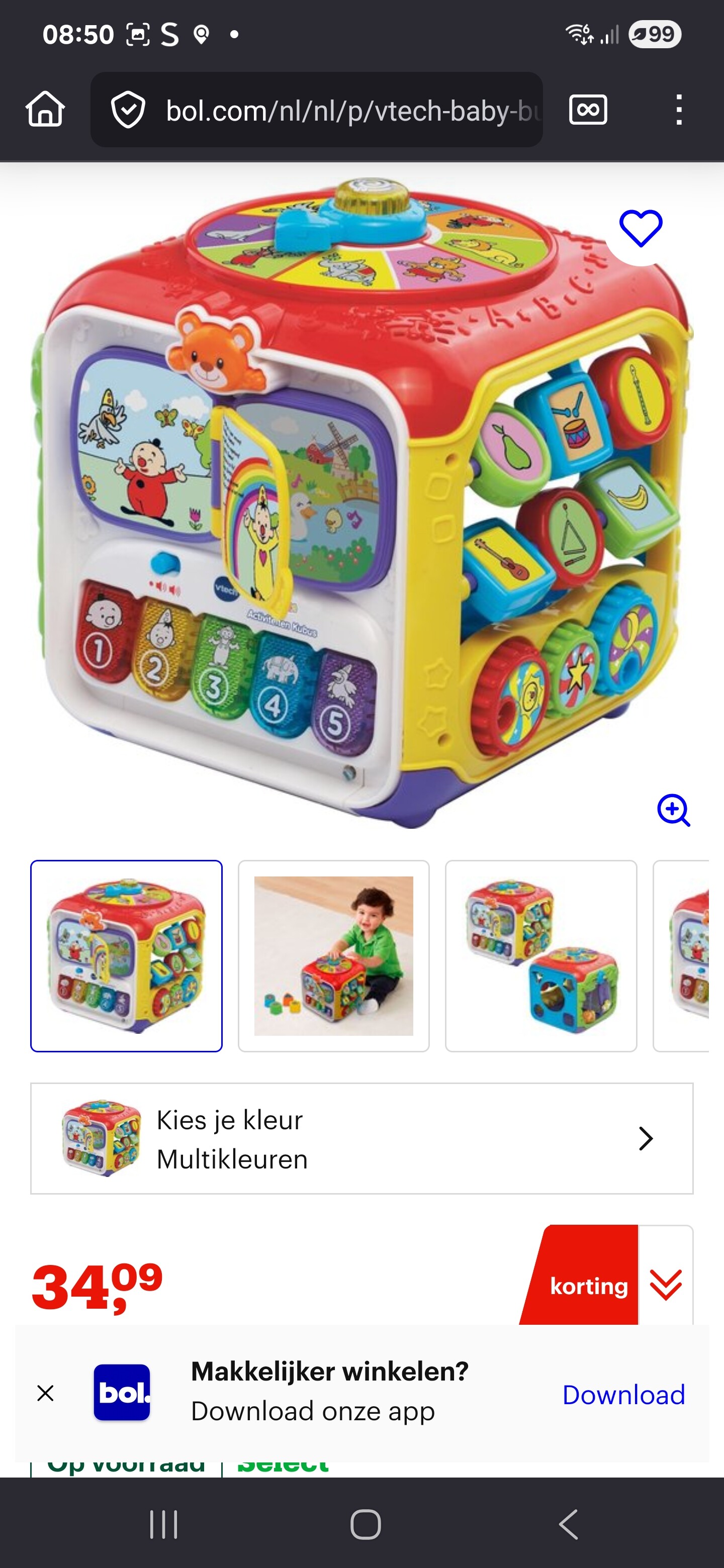Zoom in on the product image
This screenshot has height=1568, width=724.
[x=673, y=810]
